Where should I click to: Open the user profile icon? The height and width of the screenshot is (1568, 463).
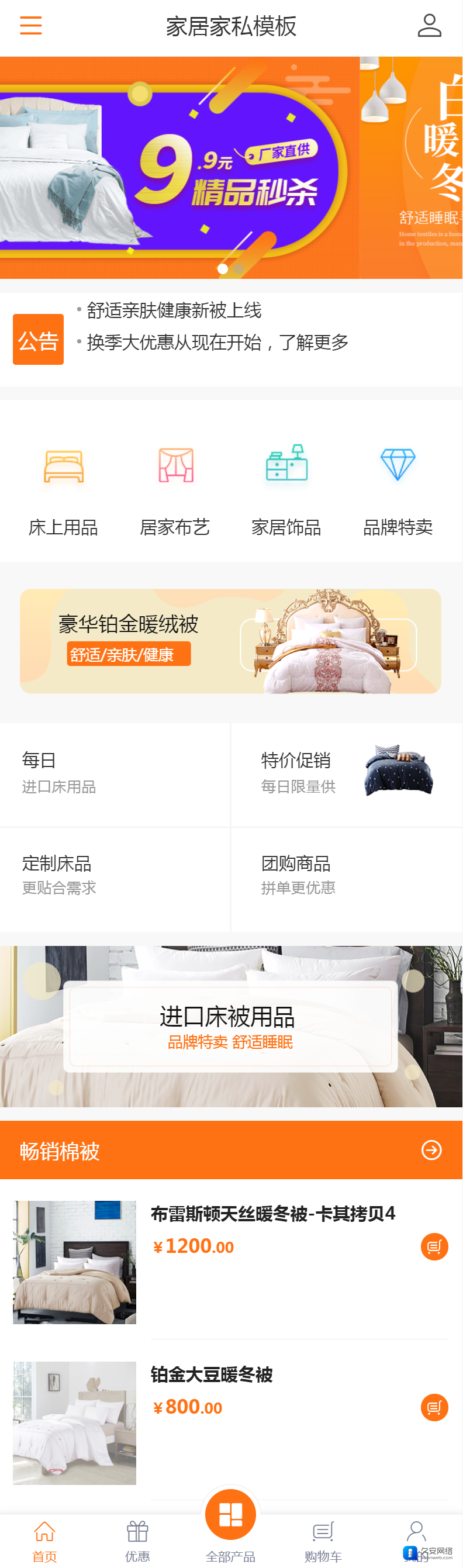coord(429,26)
